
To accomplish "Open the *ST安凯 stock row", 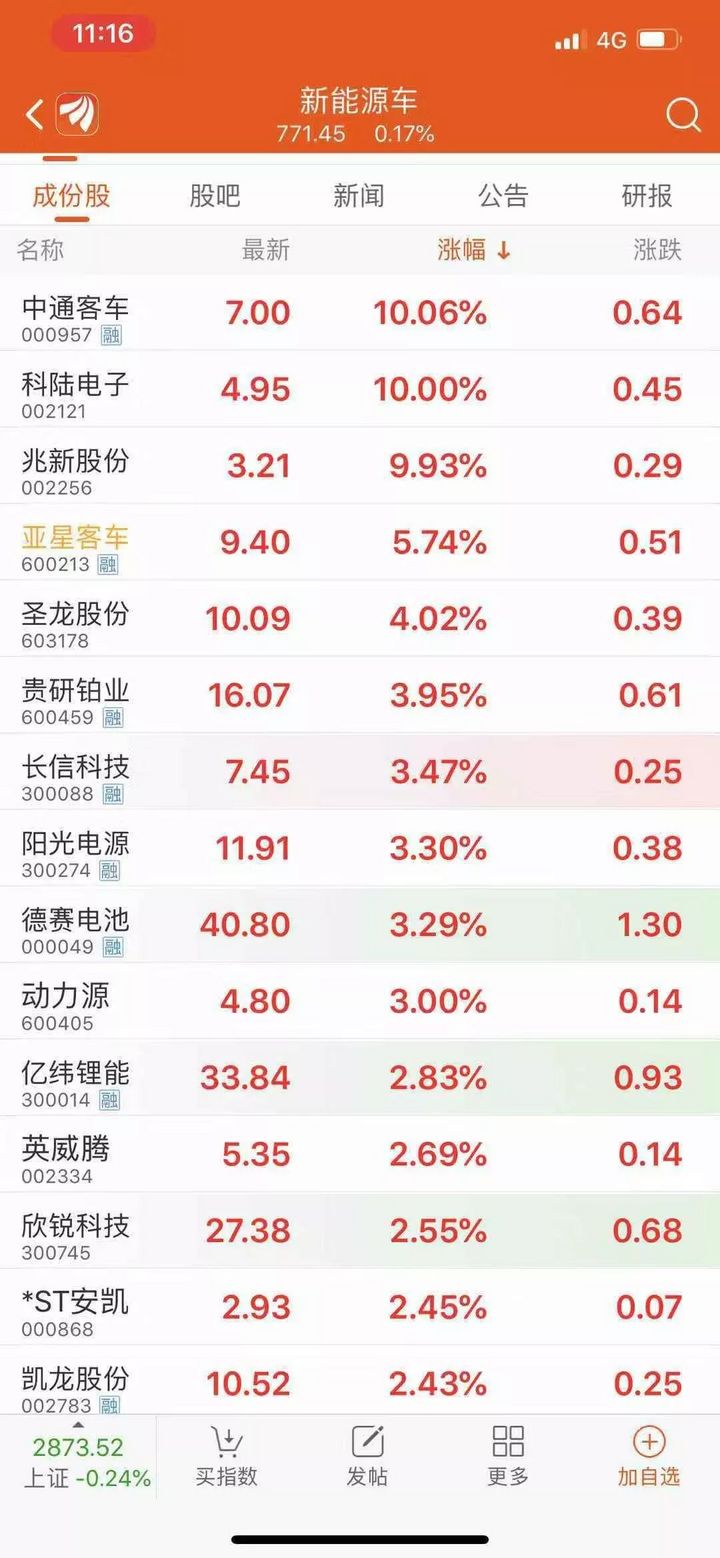I will pyautogui.click(x=360, y=1306).
